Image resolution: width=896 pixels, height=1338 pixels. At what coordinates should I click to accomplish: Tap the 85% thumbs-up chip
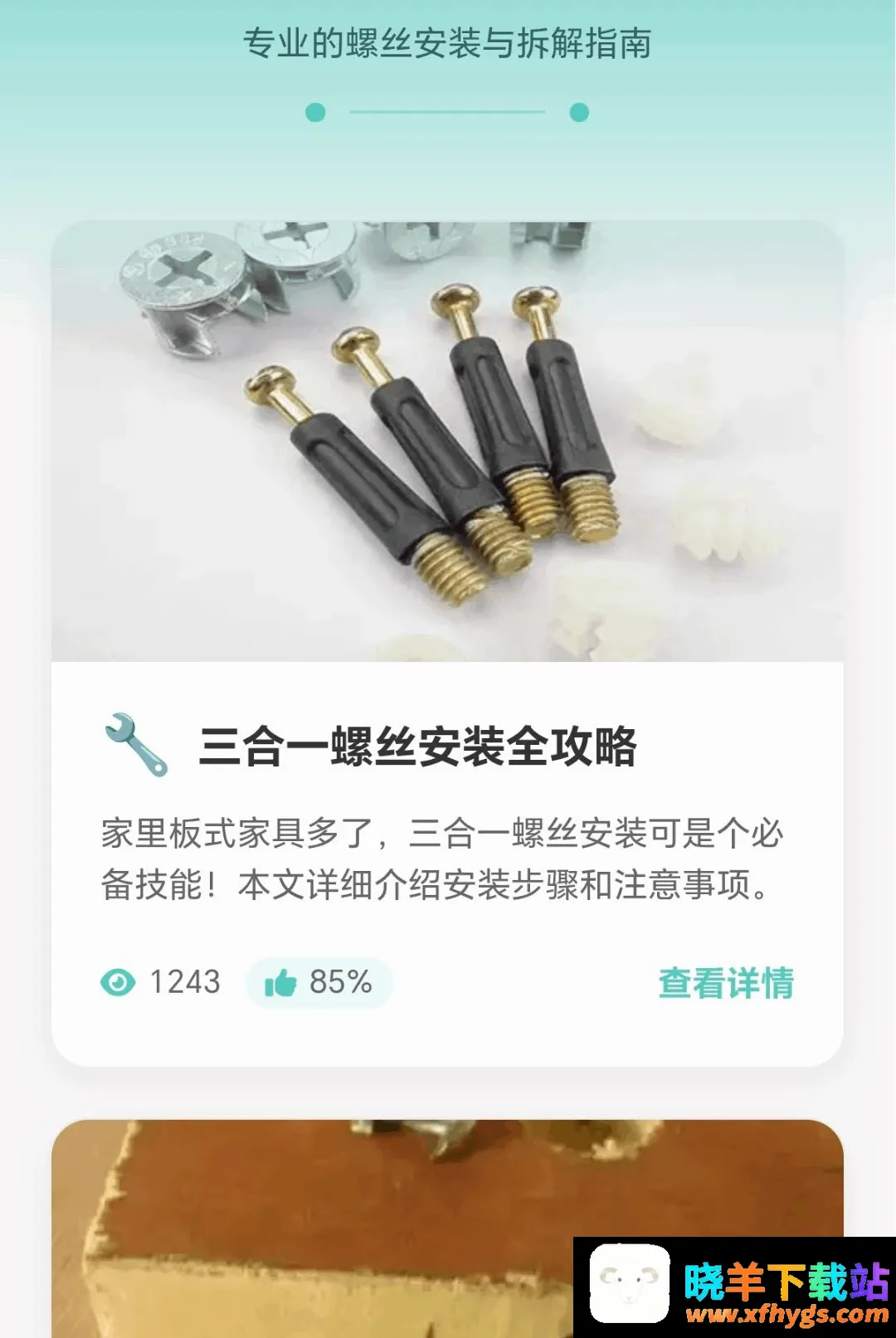coord(319,983)
